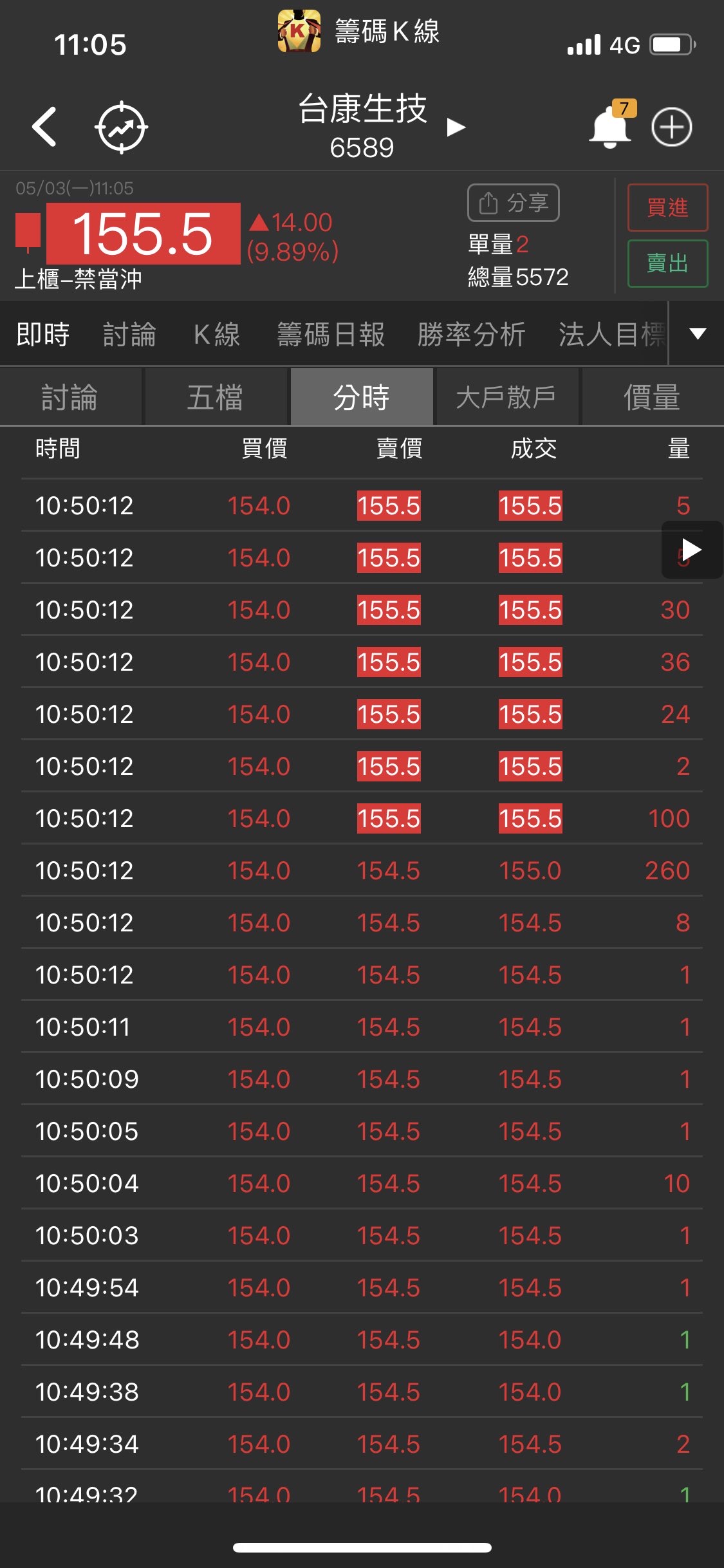
Task: Tap the 賣出 sell button
Action: point(667,263)
